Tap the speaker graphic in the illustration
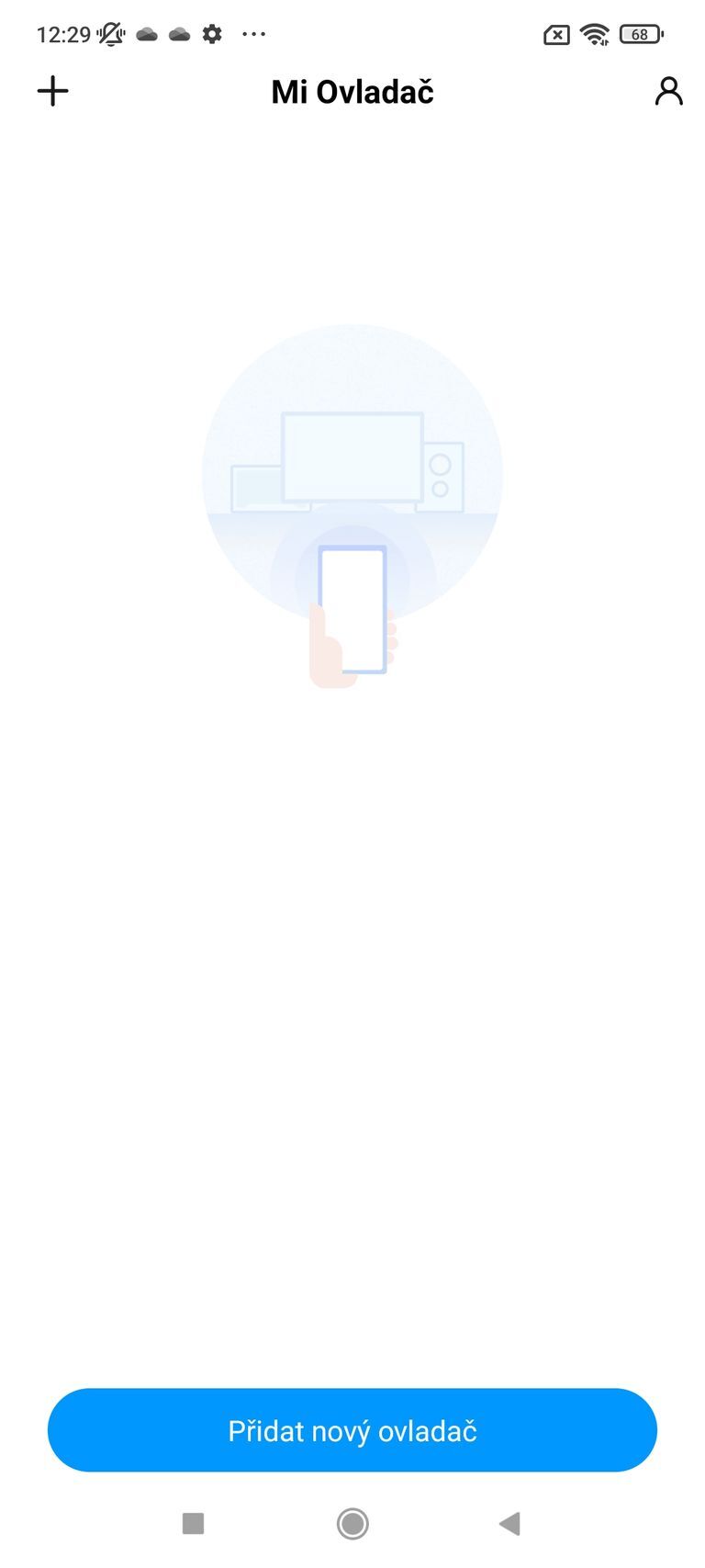Viewport: 705px width, 1568px height. (x=444, y=476)
